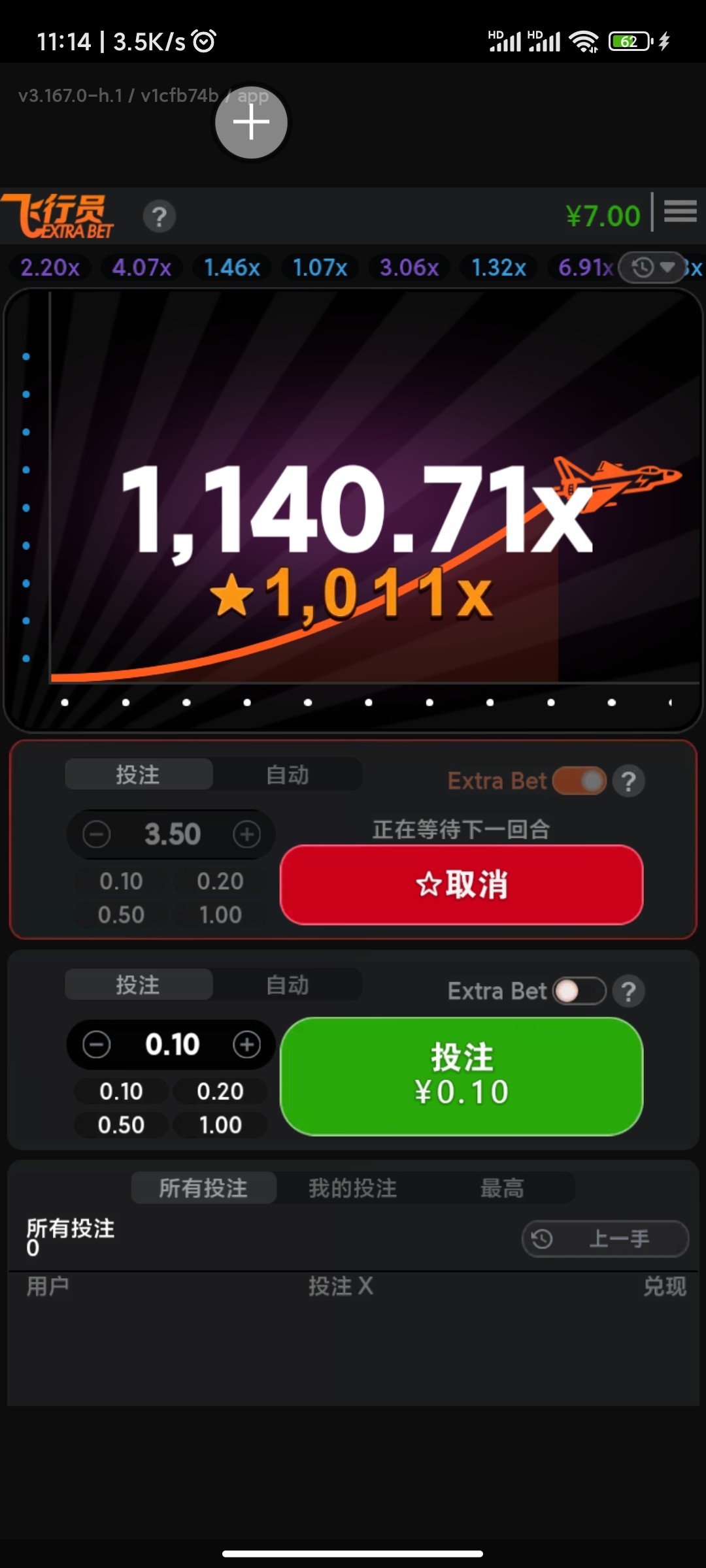This screenshot has height=1568, width=706.
Task: Show 上一手 previous round bets
Action: (605, 1238)
